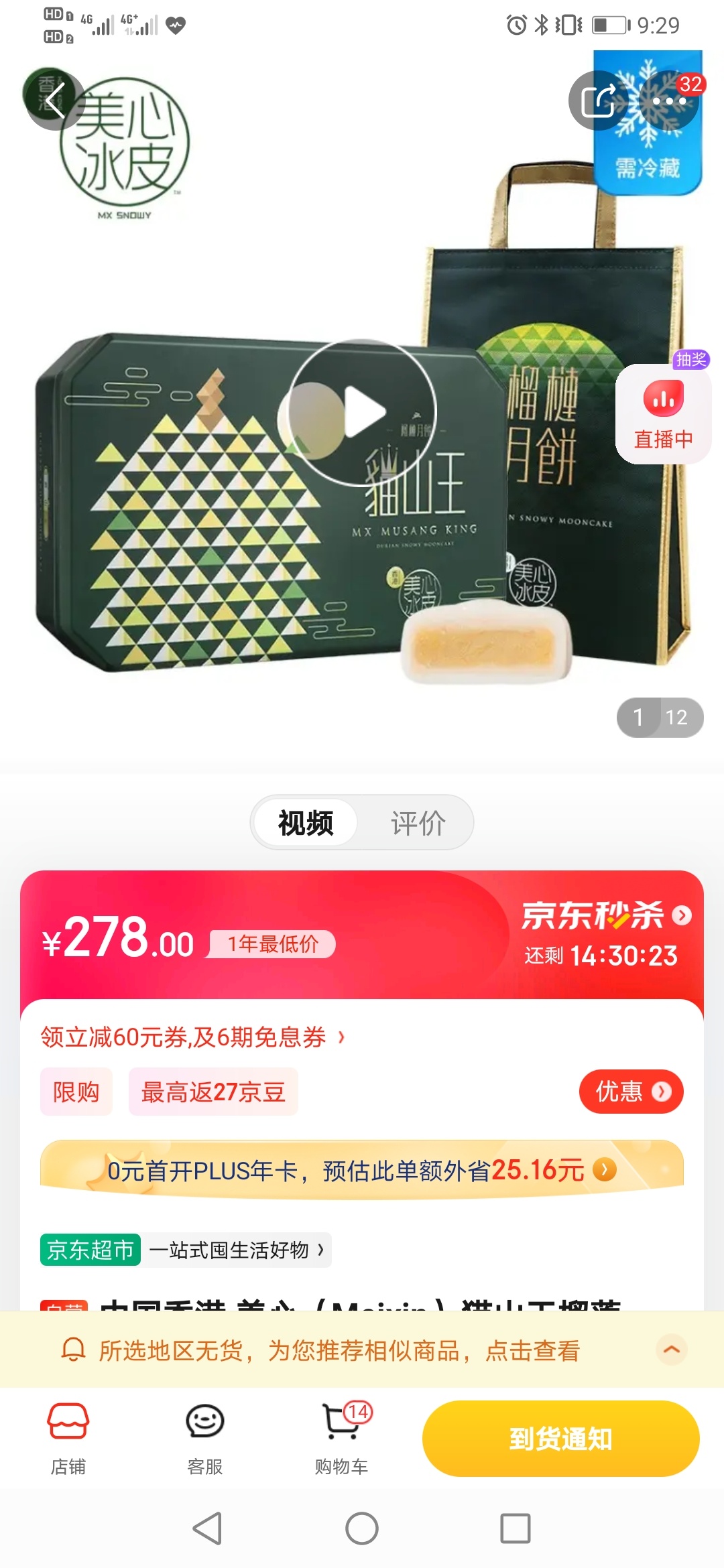The image size is (724, 1568).
Task: Open the PLUS年卡 savings banner
Action: 362,1170
